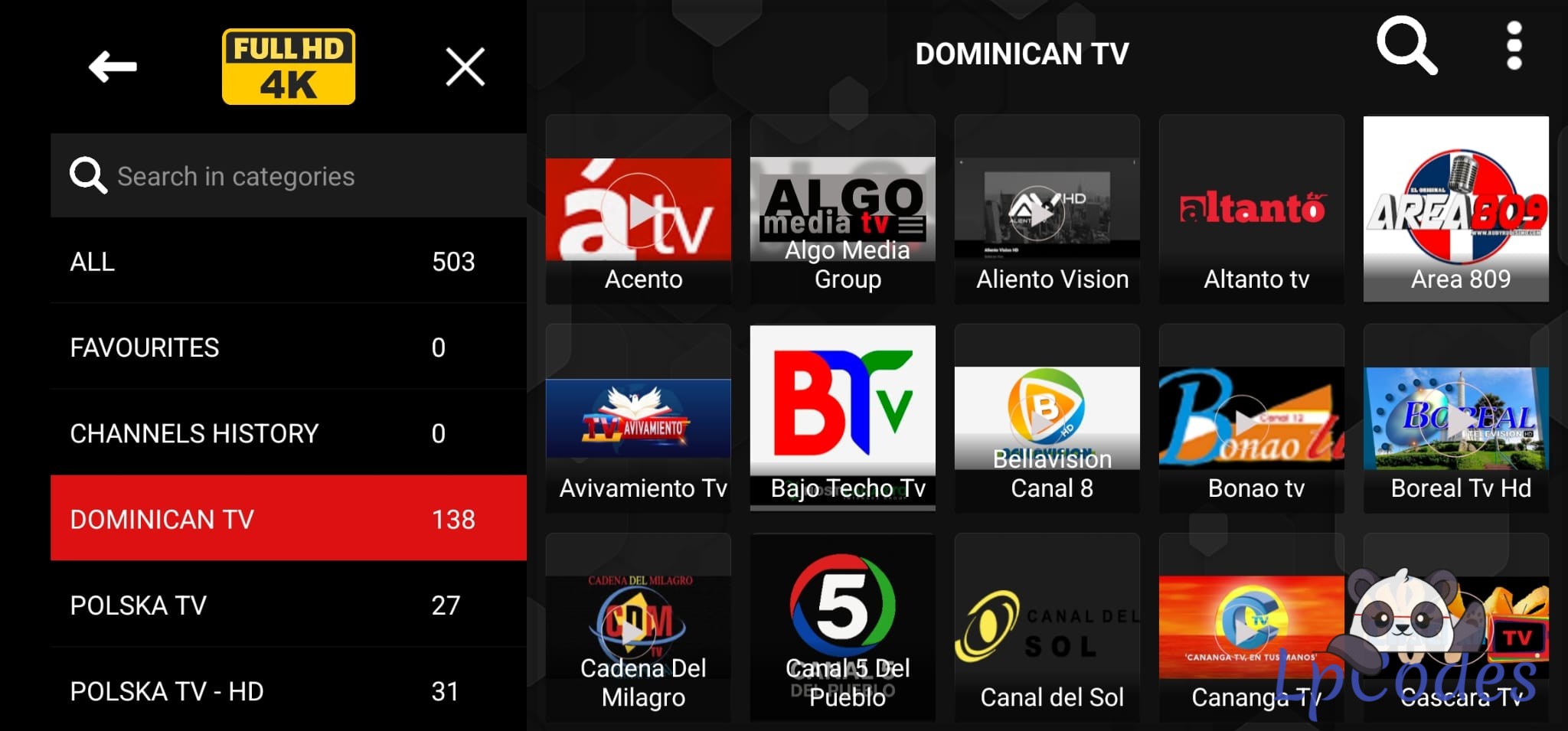Play Area 809 channel
Viewport: 1568px width, 731px height.
point(1456,209)
